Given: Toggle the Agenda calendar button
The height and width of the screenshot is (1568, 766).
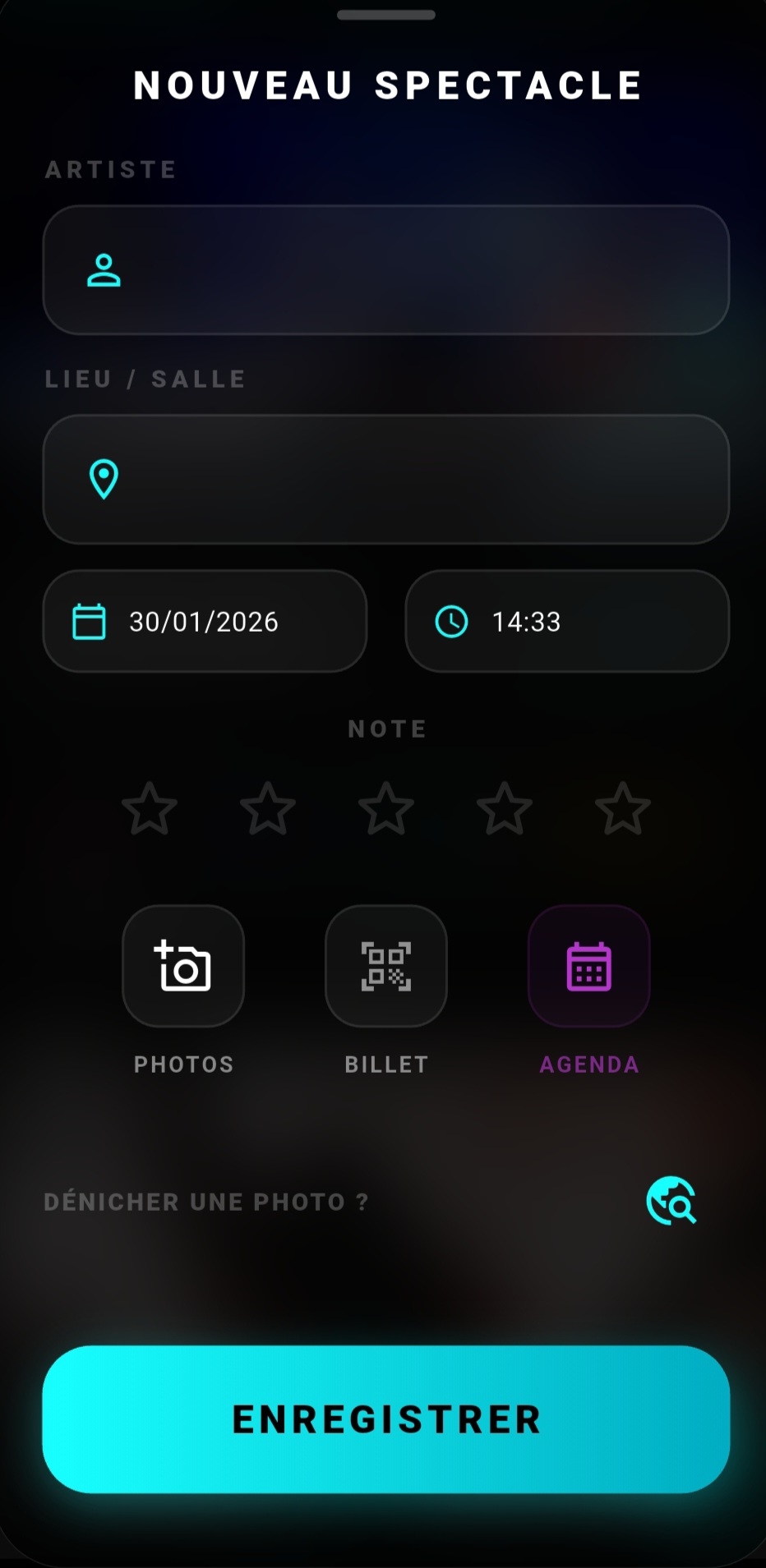Looking at the screenshot, I should pos(589,966).
